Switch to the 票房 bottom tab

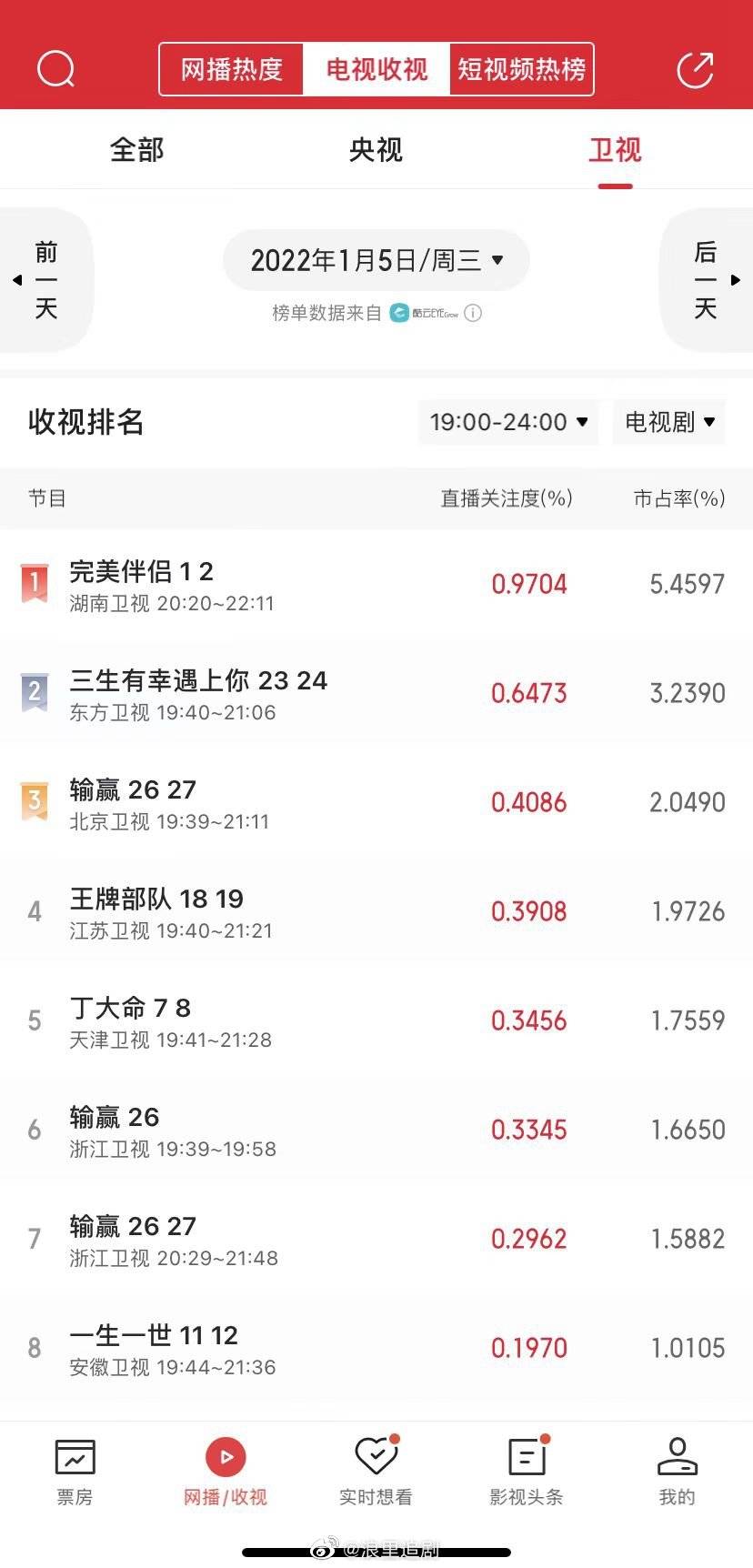(75, 1472)
